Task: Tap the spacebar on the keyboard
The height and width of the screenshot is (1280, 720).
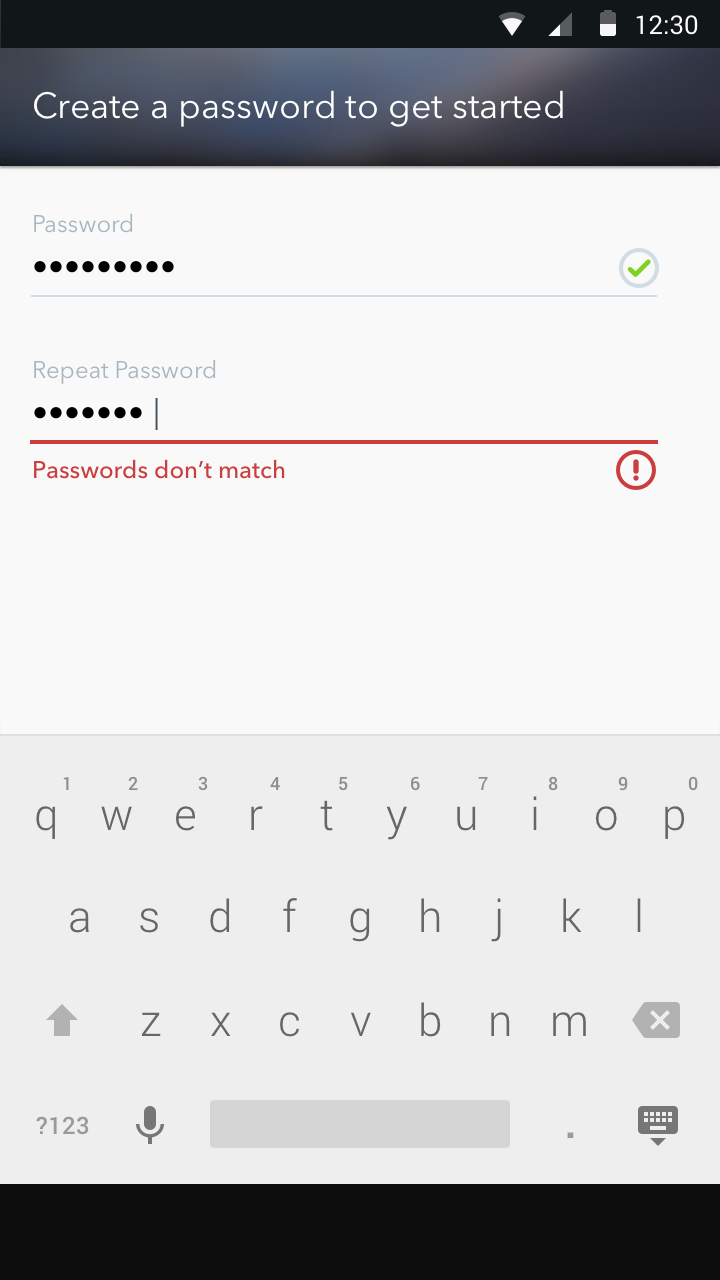Action: [359, 1123]
